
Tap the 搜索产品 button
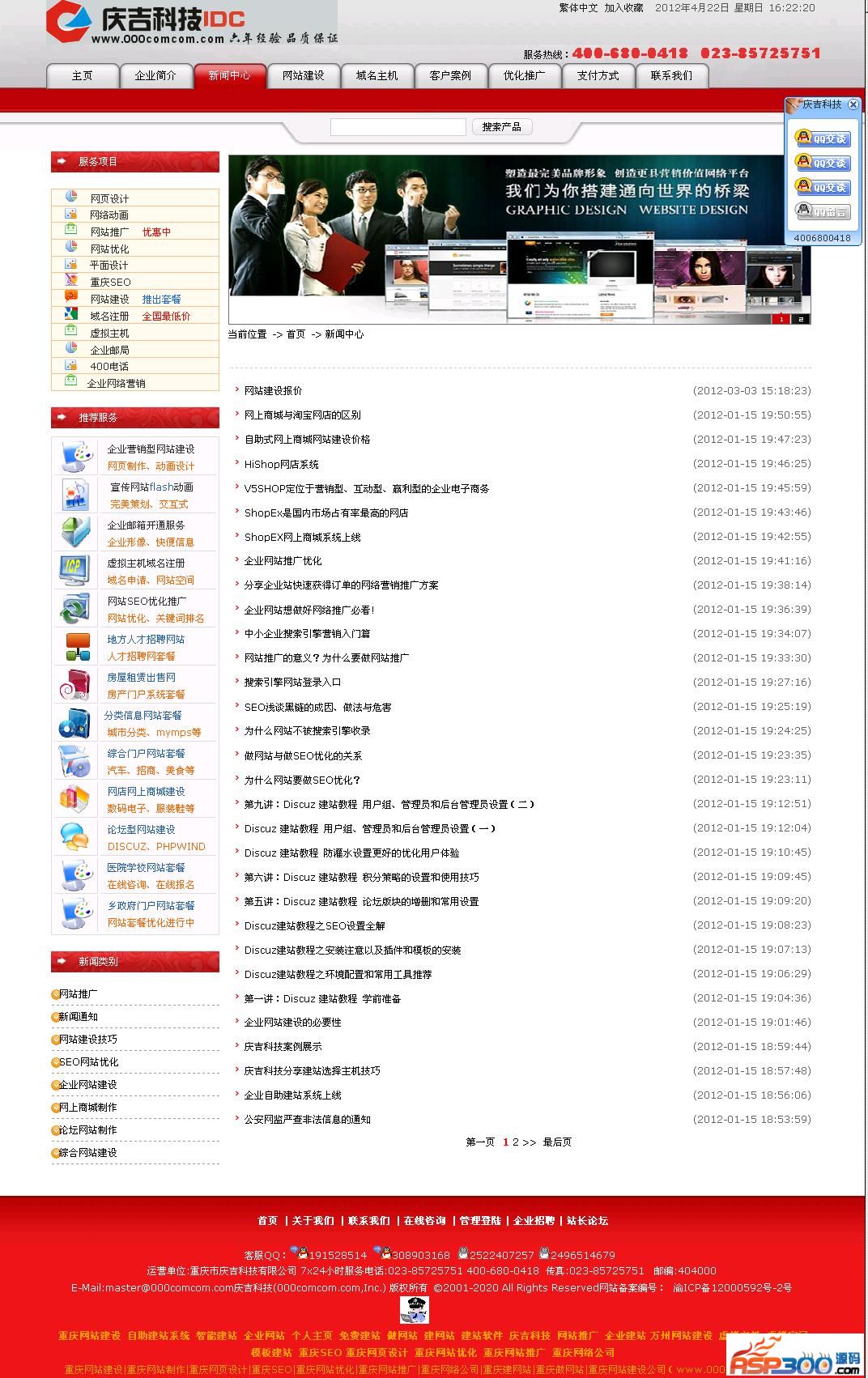501,127
